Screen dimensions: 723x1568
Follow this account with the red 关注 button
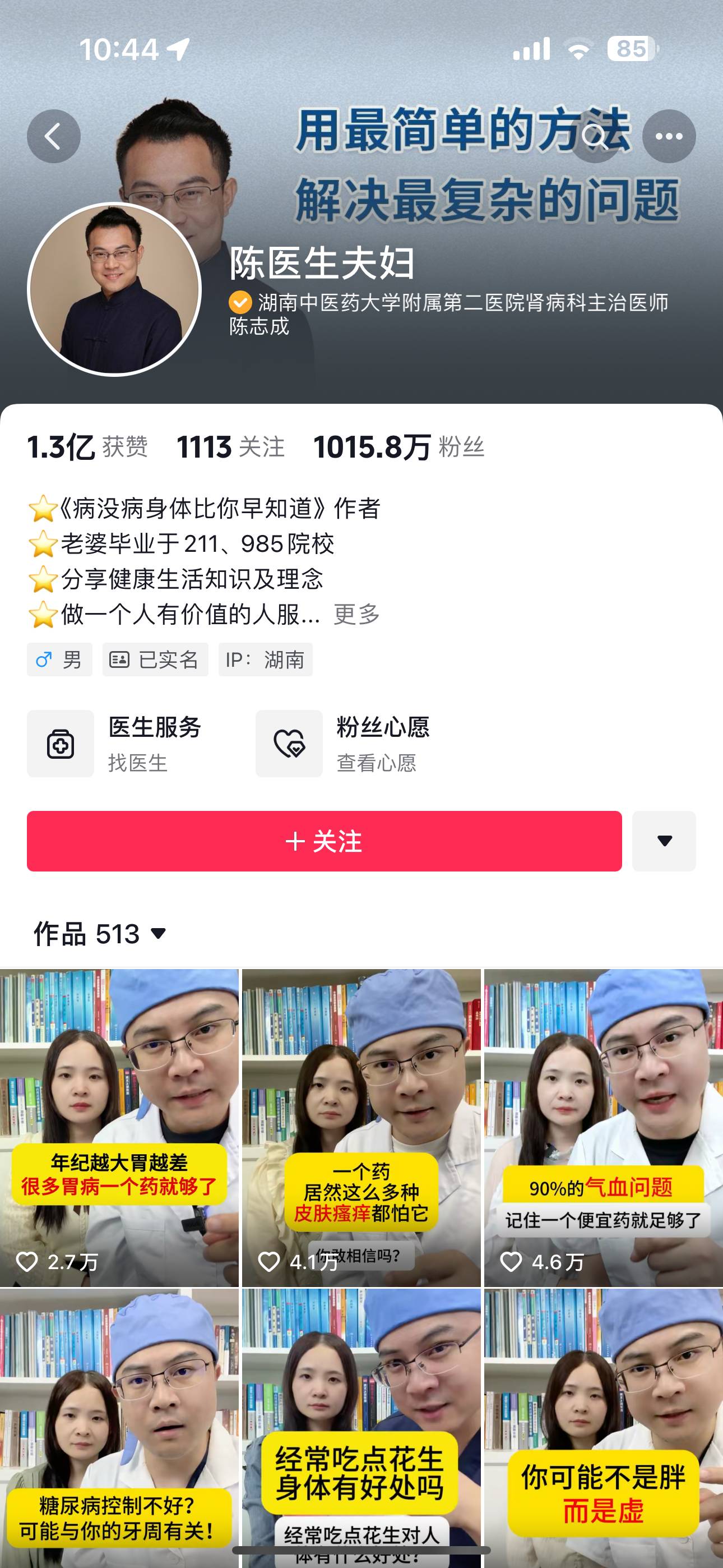pyautogui.click(x=324, y=841)
